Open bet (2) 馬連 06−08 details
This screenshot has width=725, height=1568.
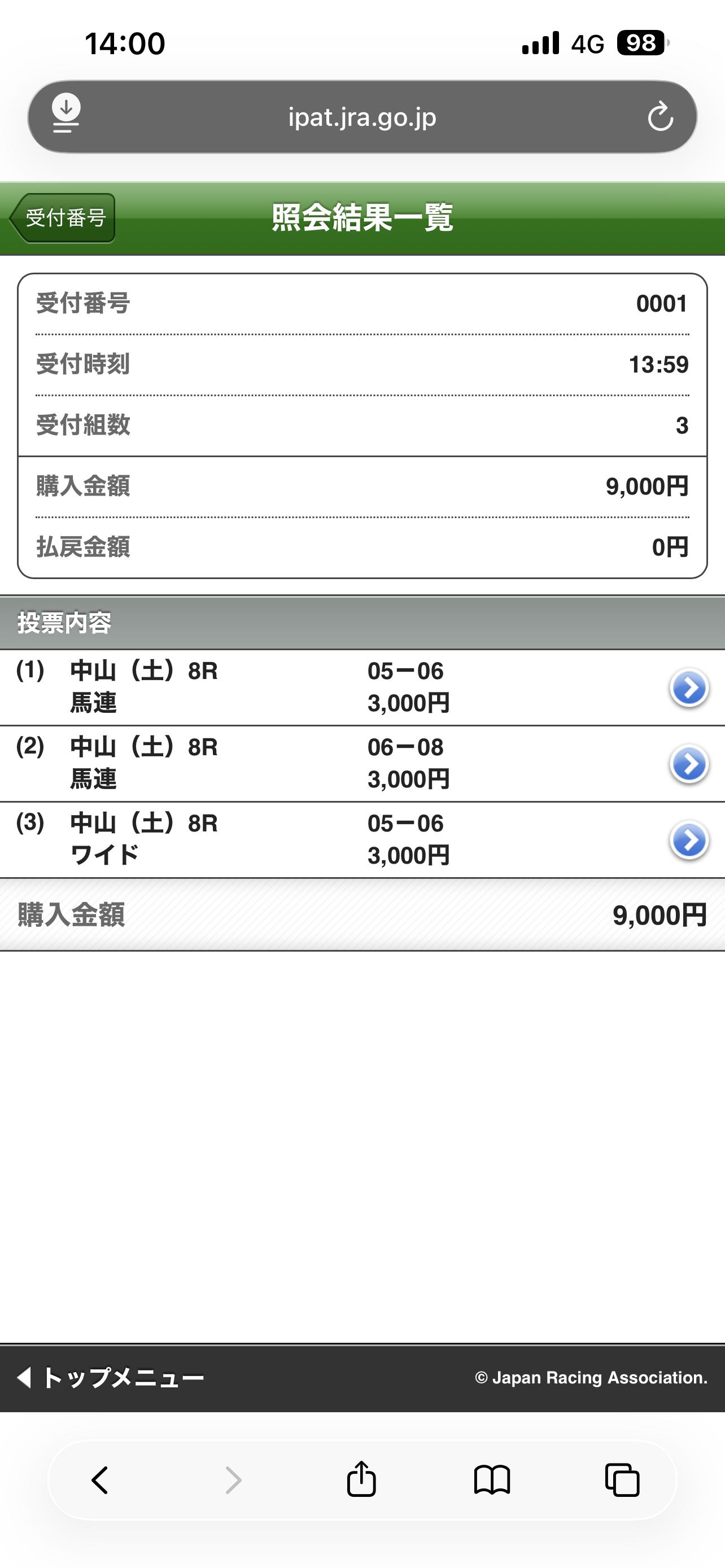pos(688,764)
